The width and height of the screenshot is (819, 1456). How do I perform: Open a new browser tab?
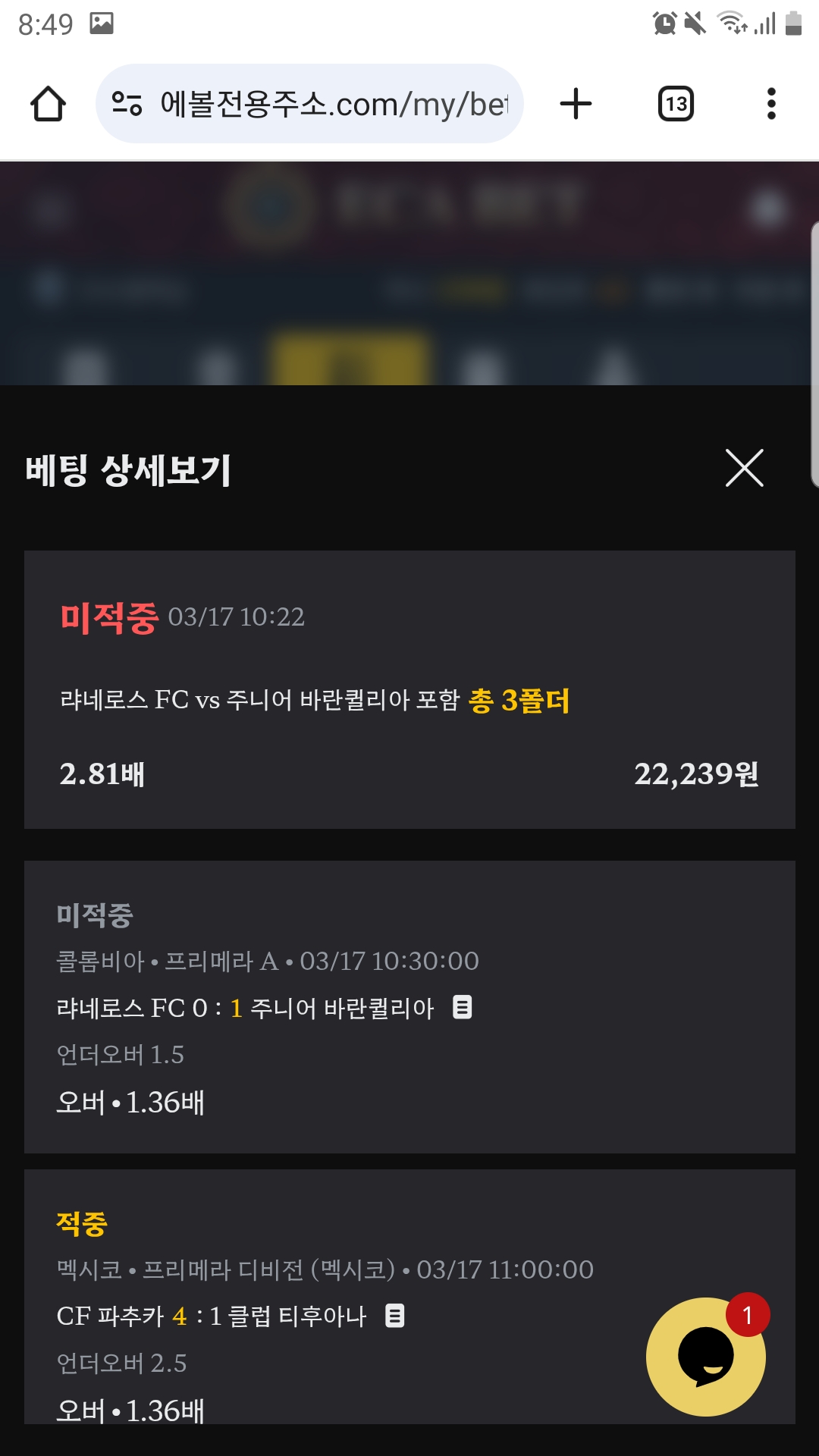[576, 104]
